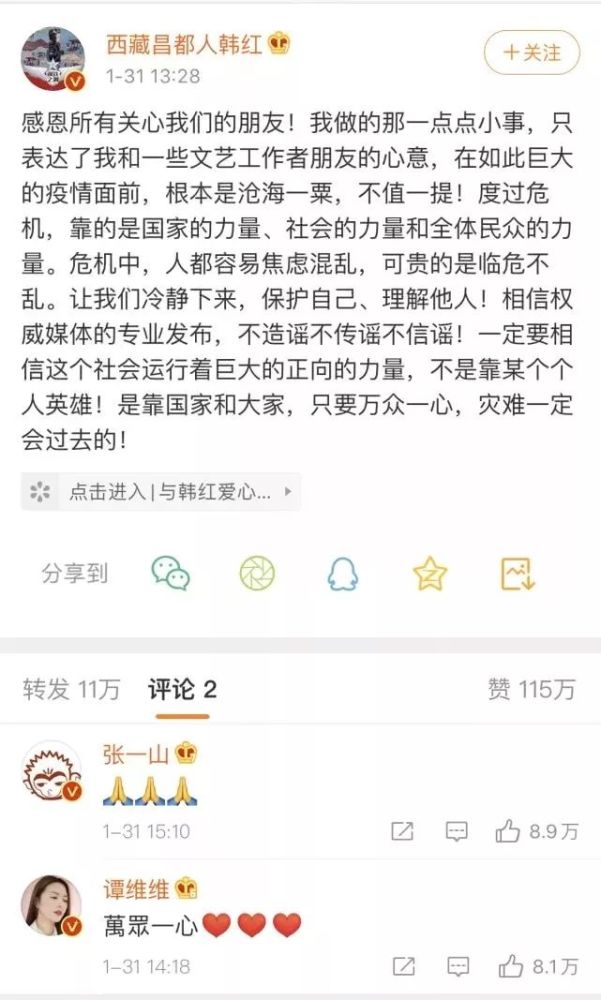Share the post to QQ Zone star icon

click(430, 573)
